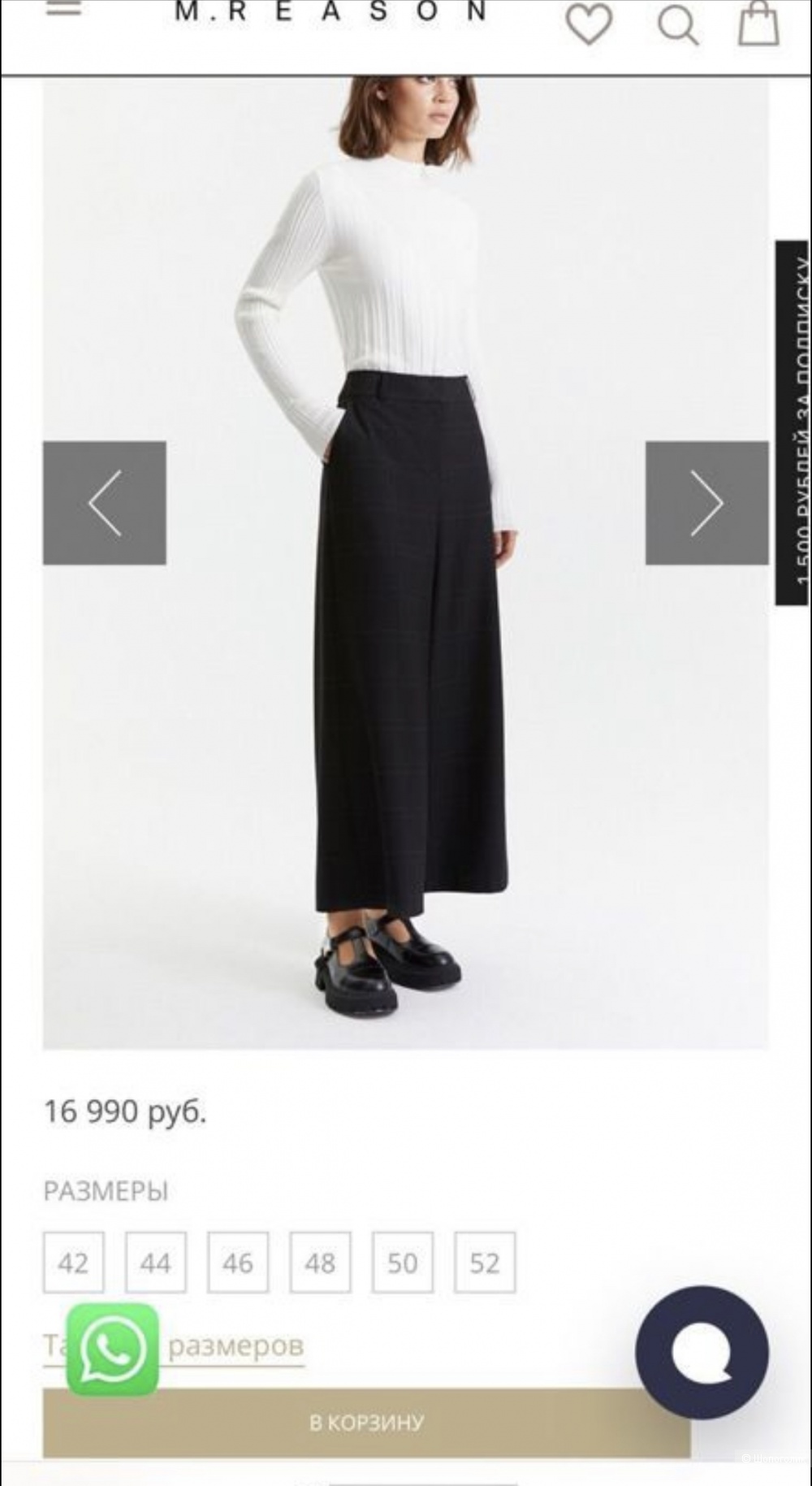Select size 42
This screenshot has width=812, height=1486.
(x=73, y=1263)
